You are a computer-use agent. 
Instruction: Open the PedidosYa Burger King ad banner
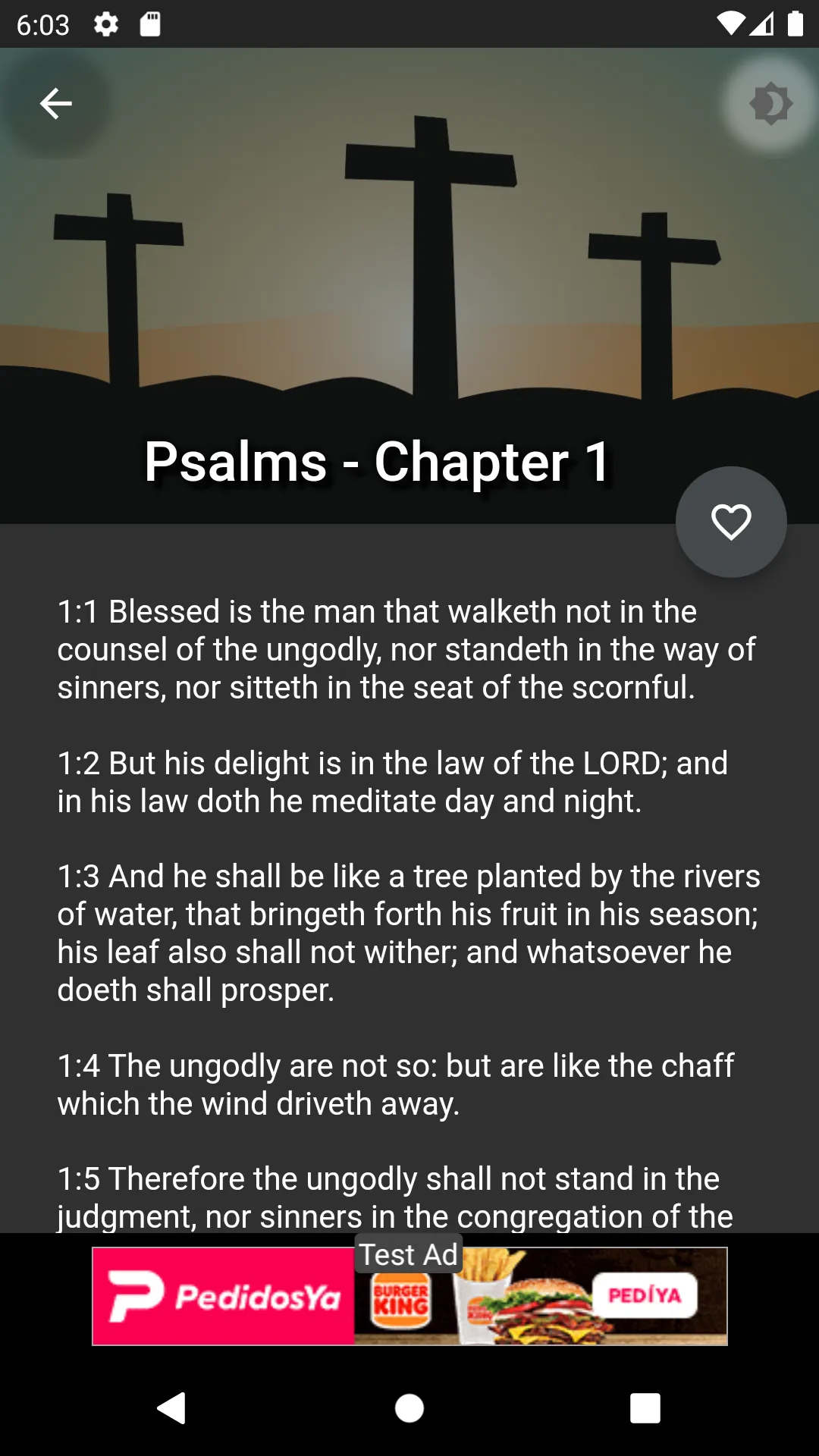coord(409,1296)
